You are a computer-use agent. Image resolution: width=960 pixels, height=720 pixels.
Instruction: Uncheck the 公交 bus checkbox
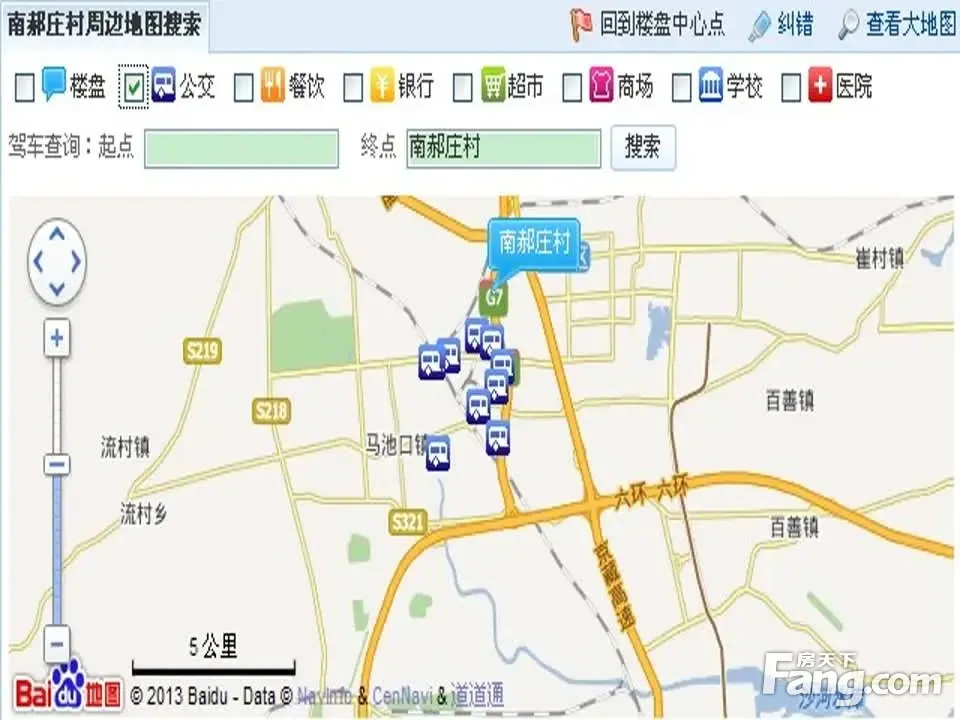click(134, 88)
